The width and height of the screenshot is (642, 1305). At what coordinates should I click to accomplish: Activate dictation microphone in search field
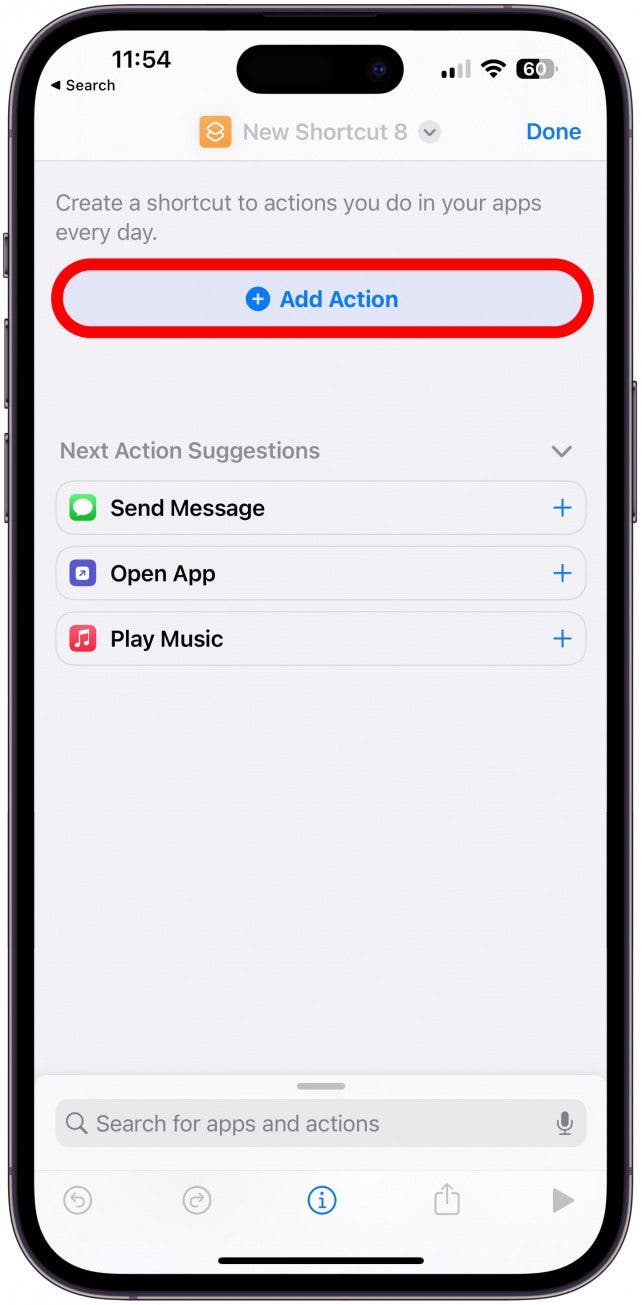point(564,1123)
